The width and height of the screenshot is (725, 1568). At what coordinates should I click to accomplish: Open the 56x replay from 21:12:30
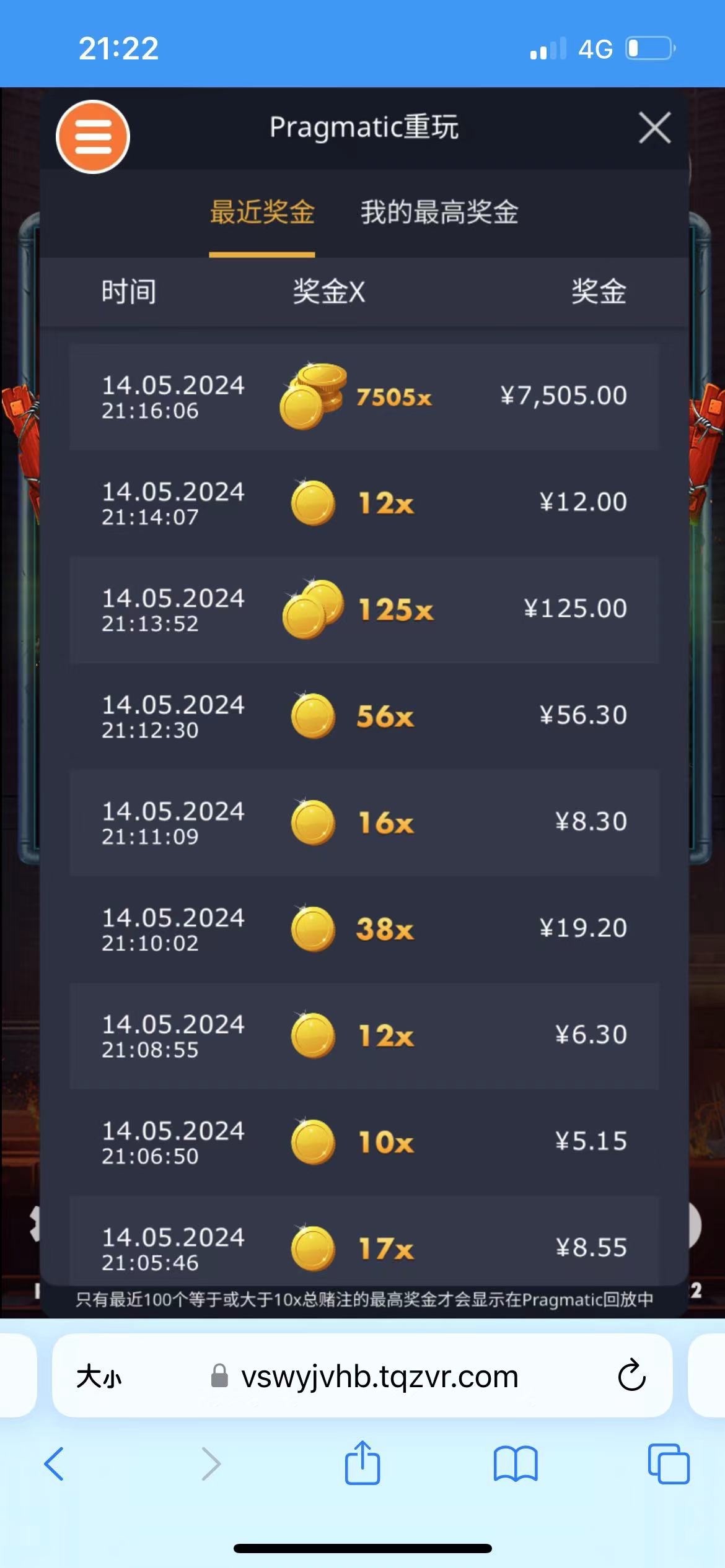pyautogui.click(x=364, y=716)
